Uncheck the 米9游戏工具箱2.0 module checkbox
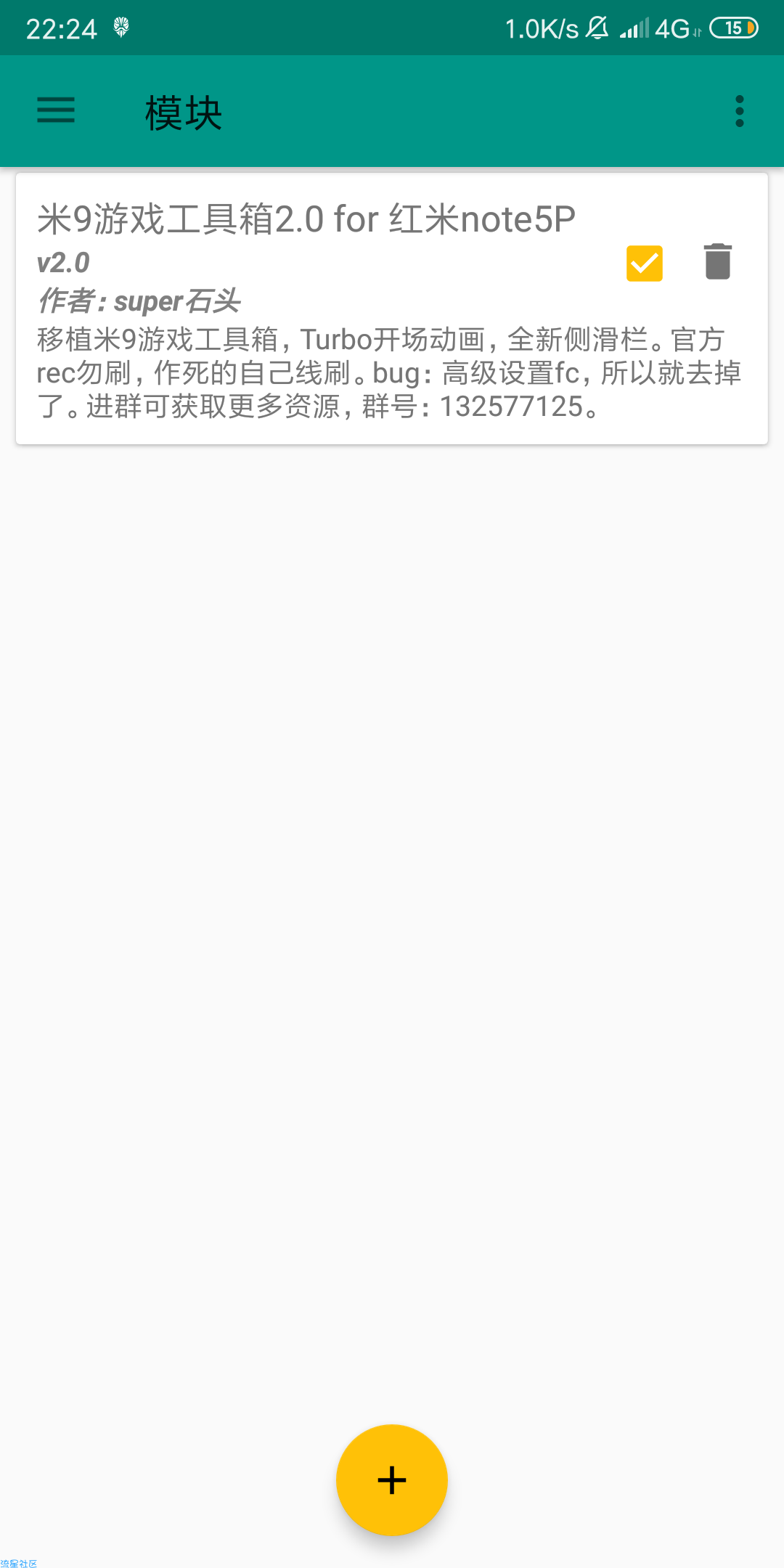The width and height of the screenshot is (784, 1568). click(x=645, y=263)
